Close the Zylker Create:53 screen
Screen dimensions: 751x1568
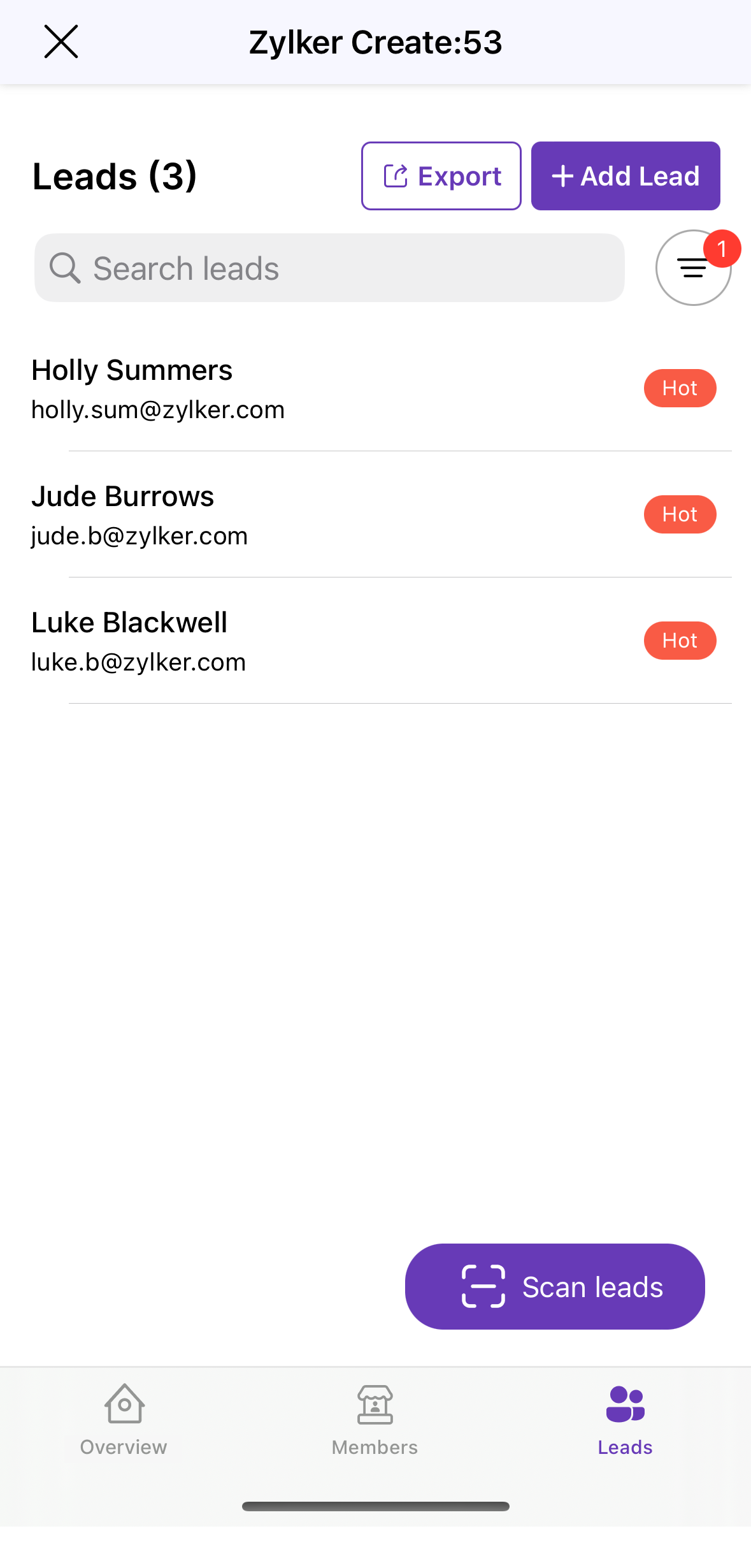coord(61,42)
